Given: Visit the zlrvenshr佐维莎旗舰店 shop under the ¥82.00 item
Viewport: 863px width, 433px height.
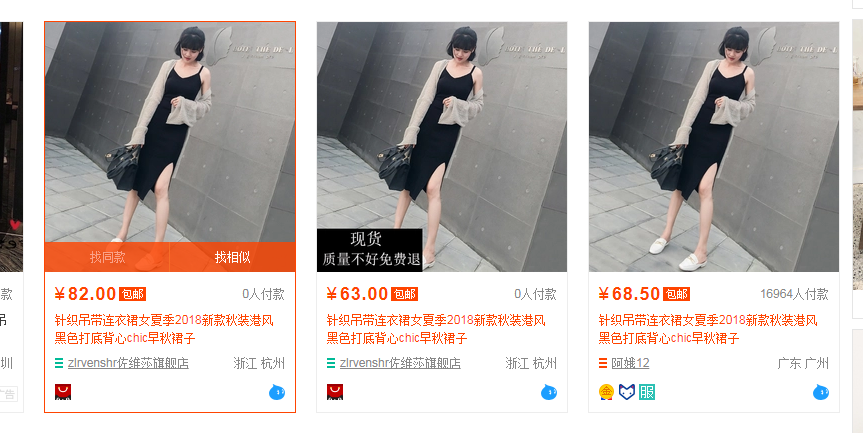Looking at the screenshot, I should click(128, 363).
